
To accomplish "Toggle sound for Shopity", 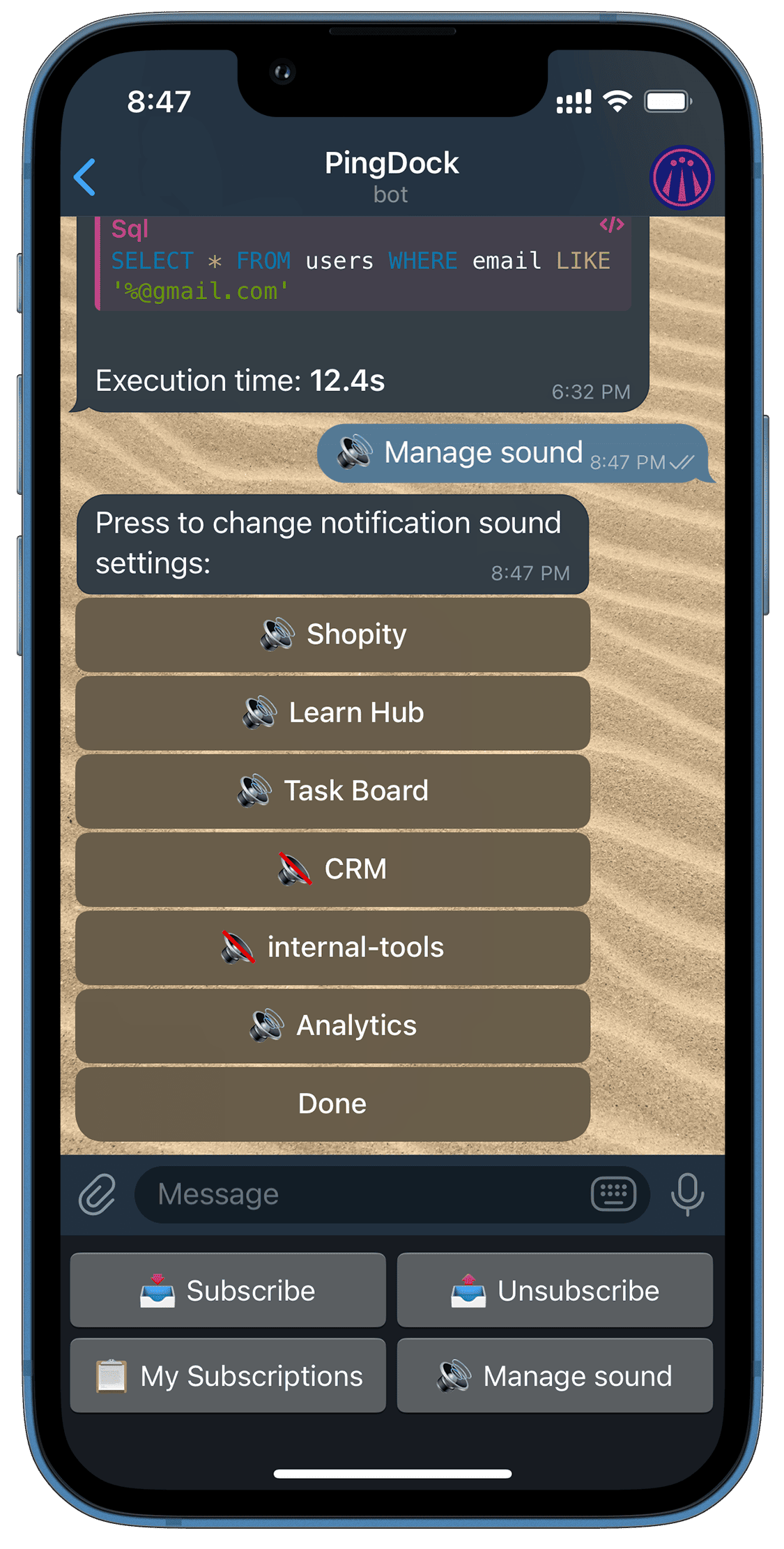I will pos(332,634).
